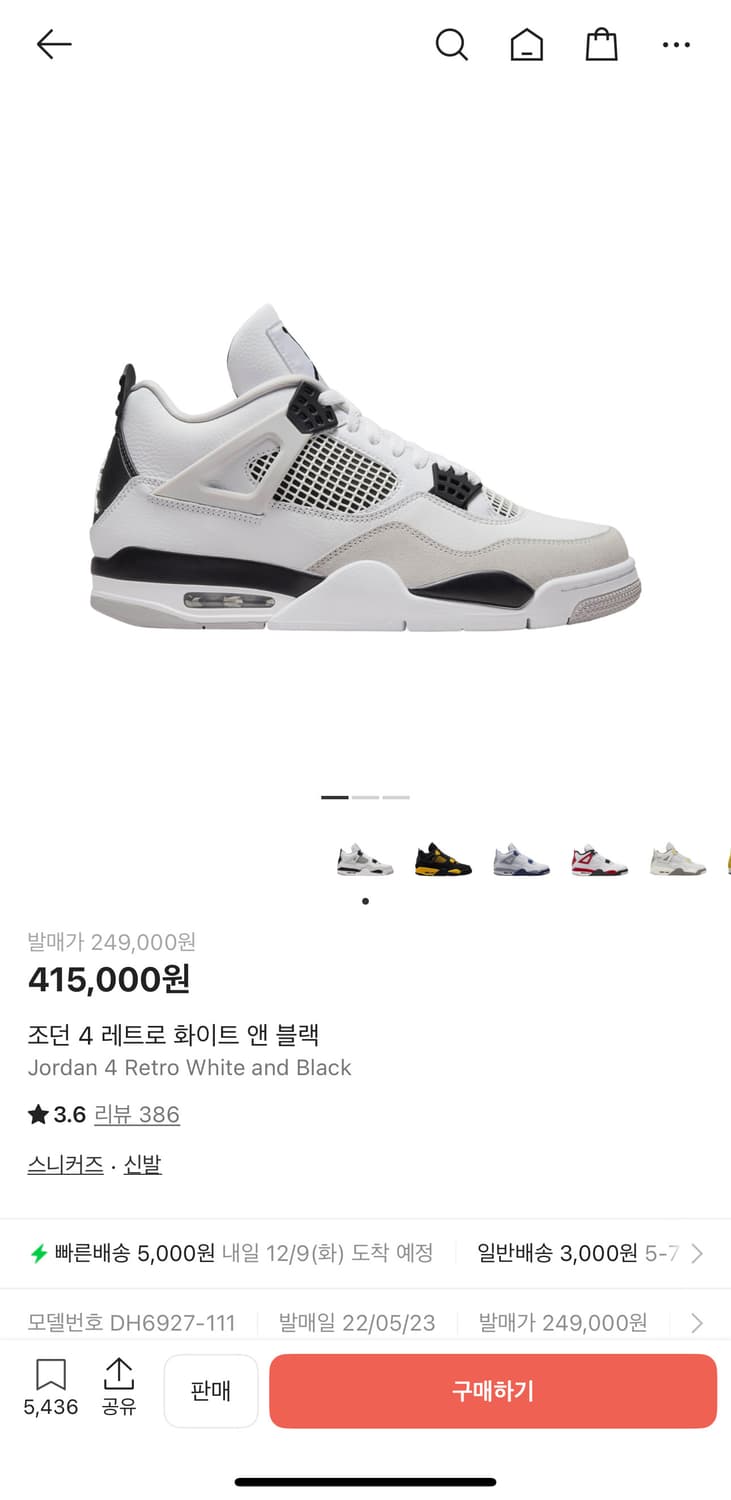Tap the 판매 sell button

point(211,1390)
